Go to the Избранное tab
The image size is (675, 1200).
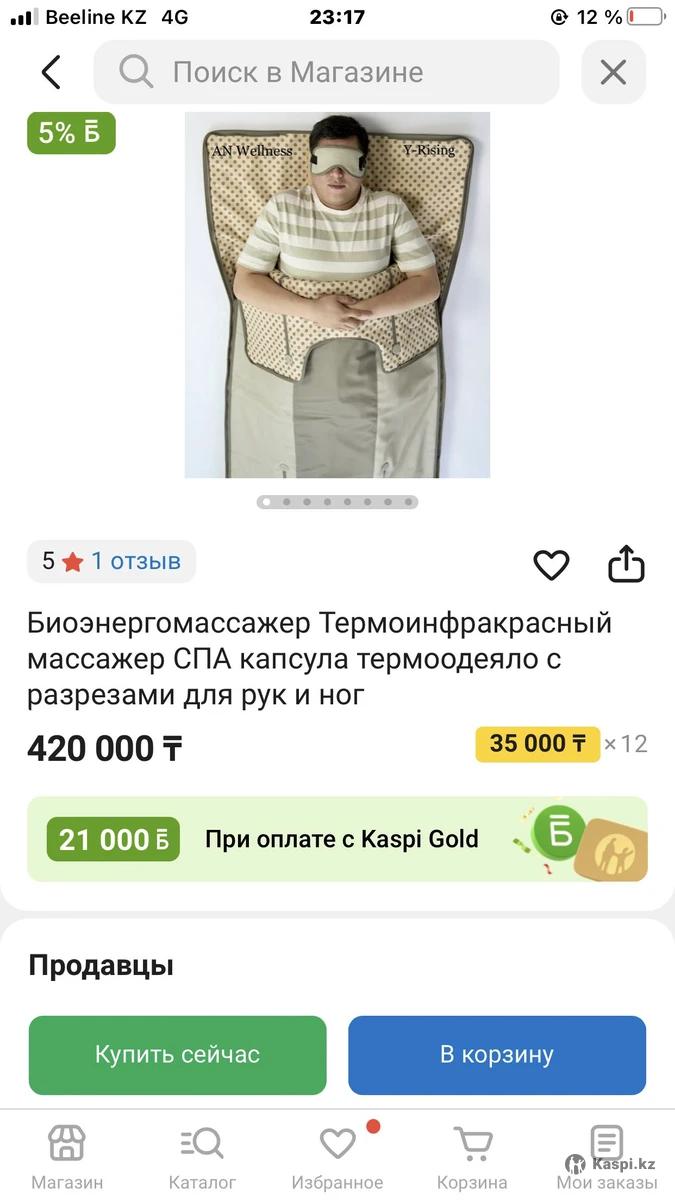click(337, 1157)
